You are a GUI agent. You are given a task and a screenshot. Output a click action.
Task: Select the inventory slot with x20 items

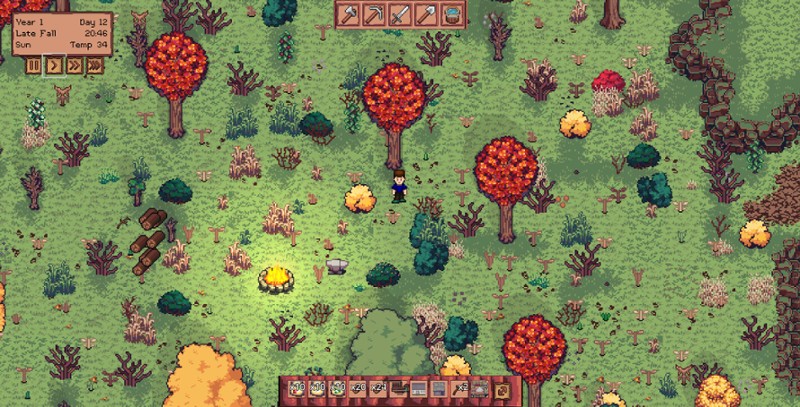(358, 389)
